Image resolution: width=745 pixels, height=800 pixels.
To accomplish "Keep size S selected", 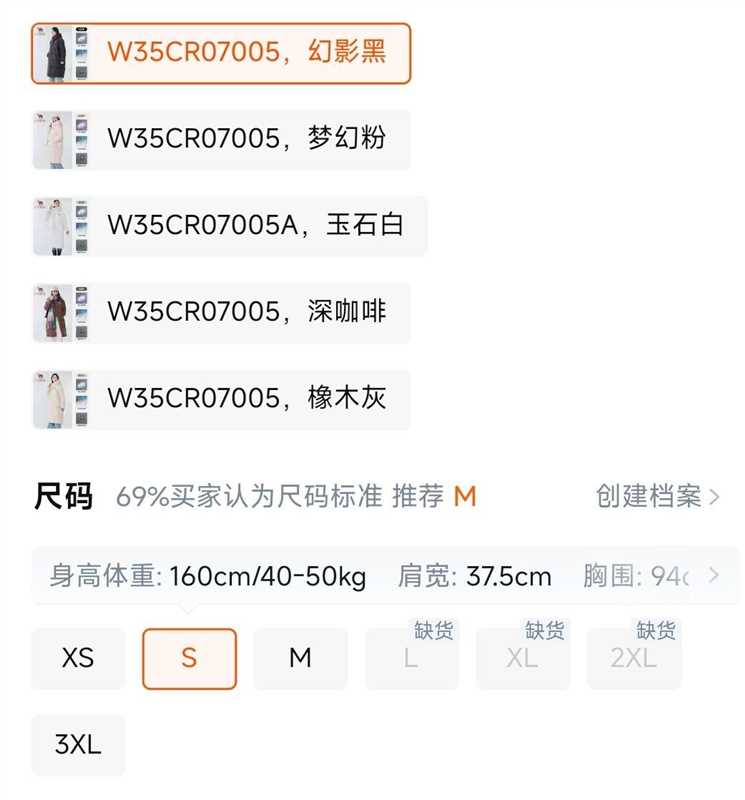I will (x=188, y=658).
